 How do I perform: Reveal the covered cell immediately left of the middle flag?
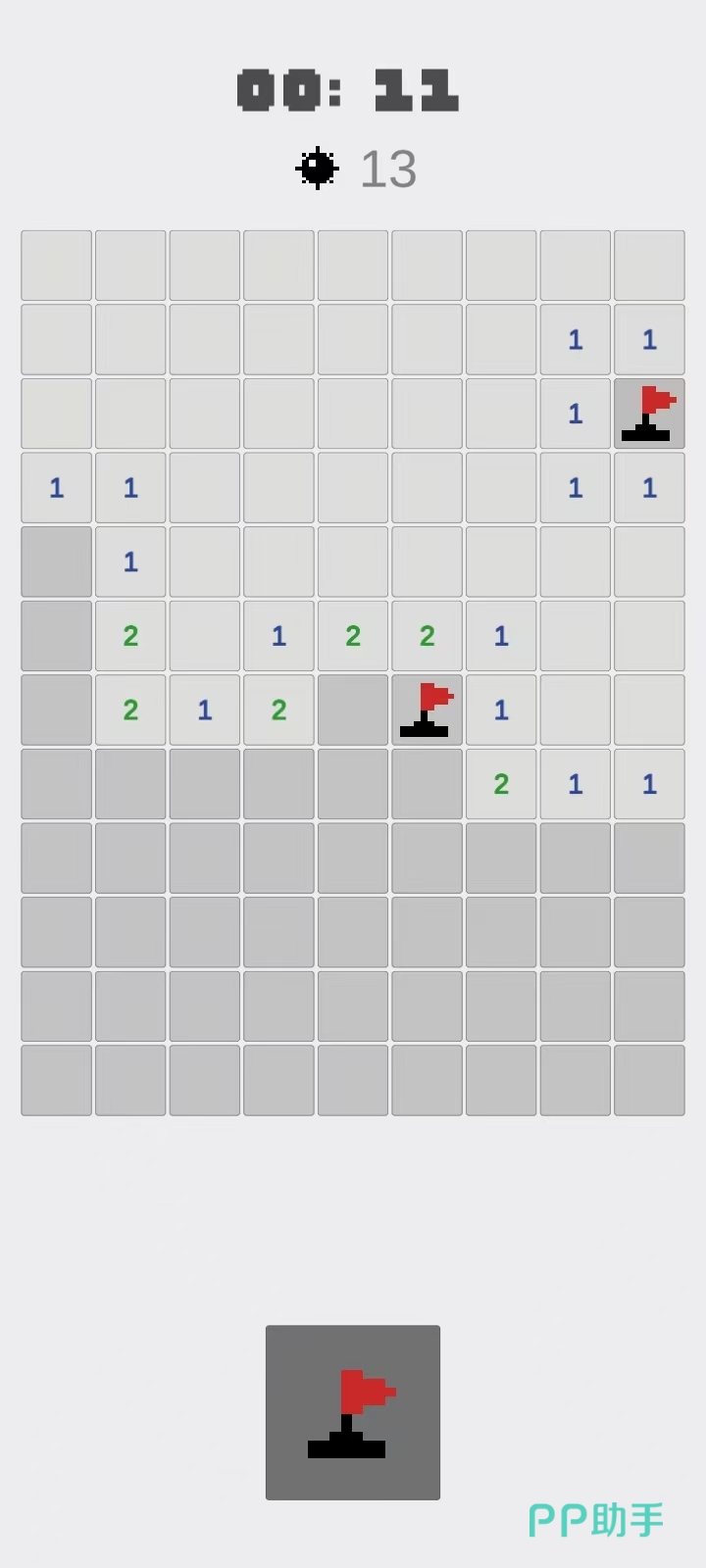pos(352,710)
